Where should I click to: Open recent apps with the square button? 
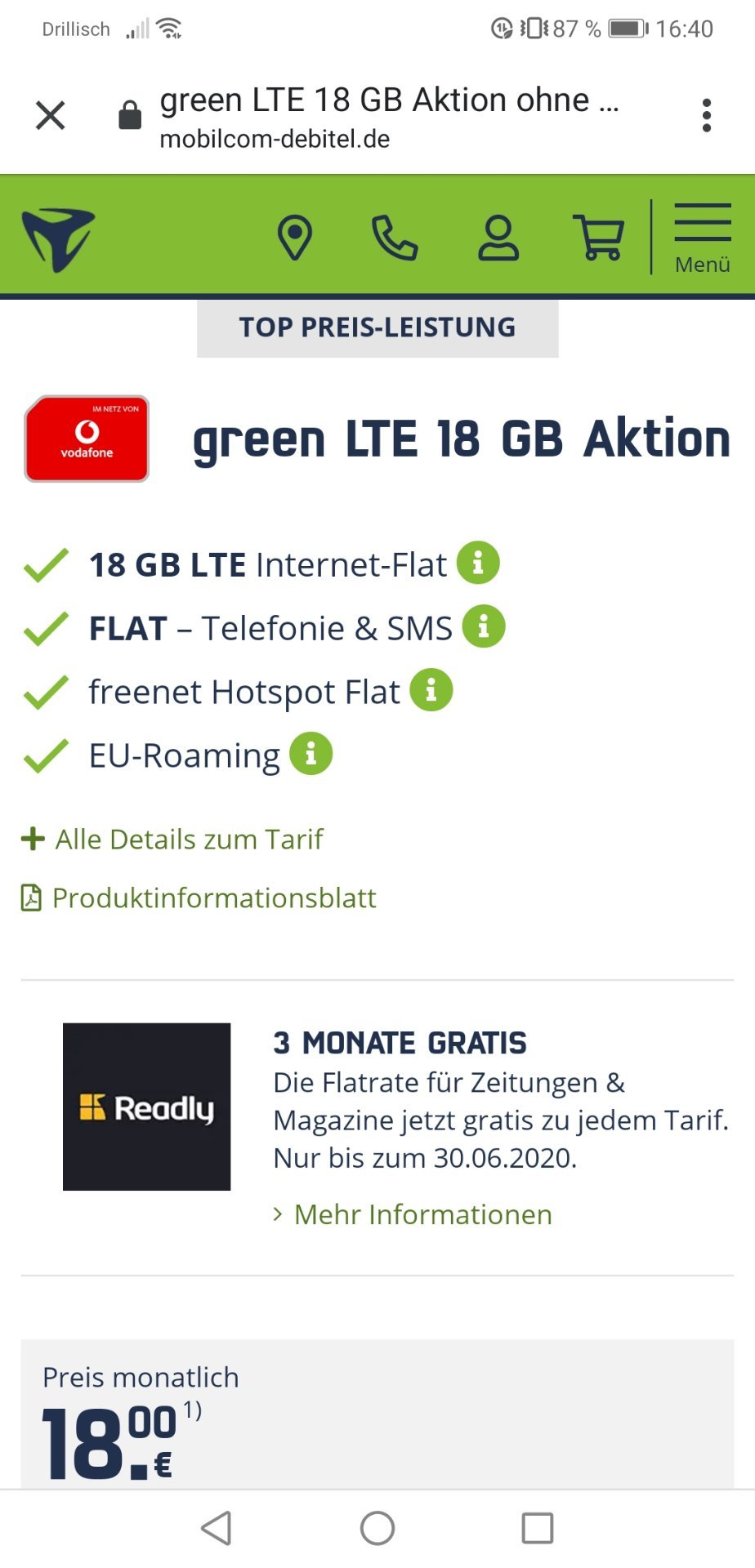point(538,1528)
